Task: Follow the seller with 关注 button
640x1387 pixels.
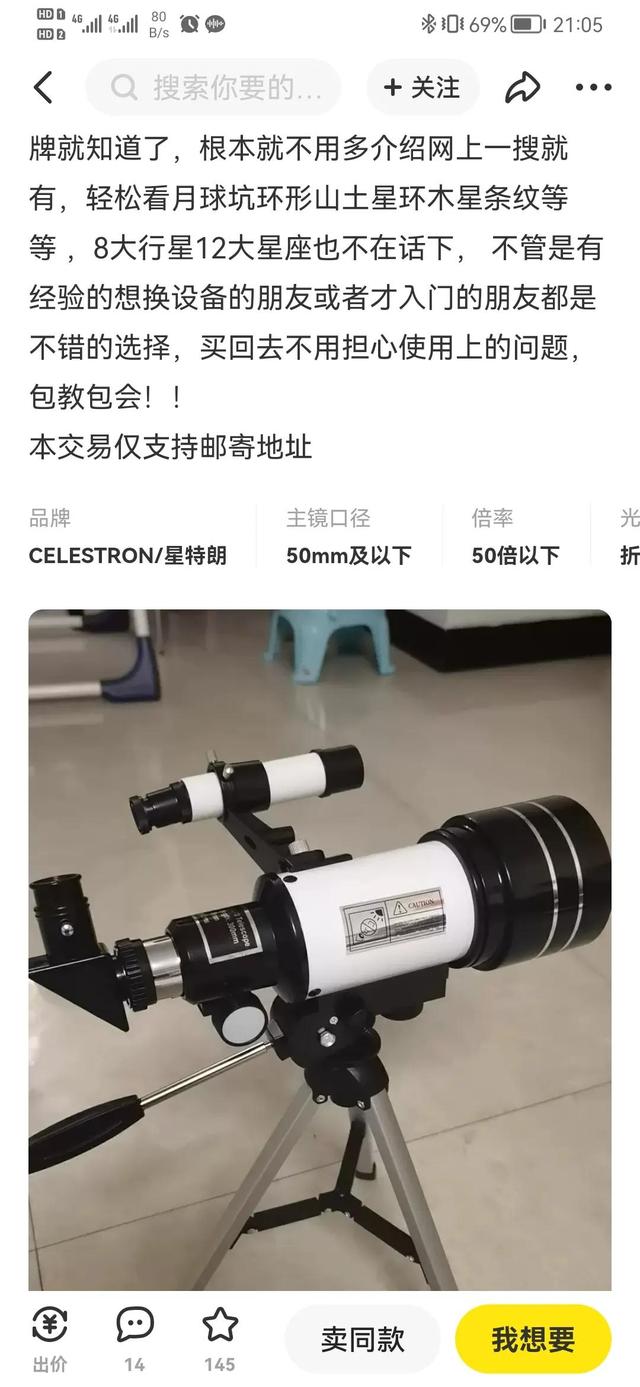Action: pos(423,88)
